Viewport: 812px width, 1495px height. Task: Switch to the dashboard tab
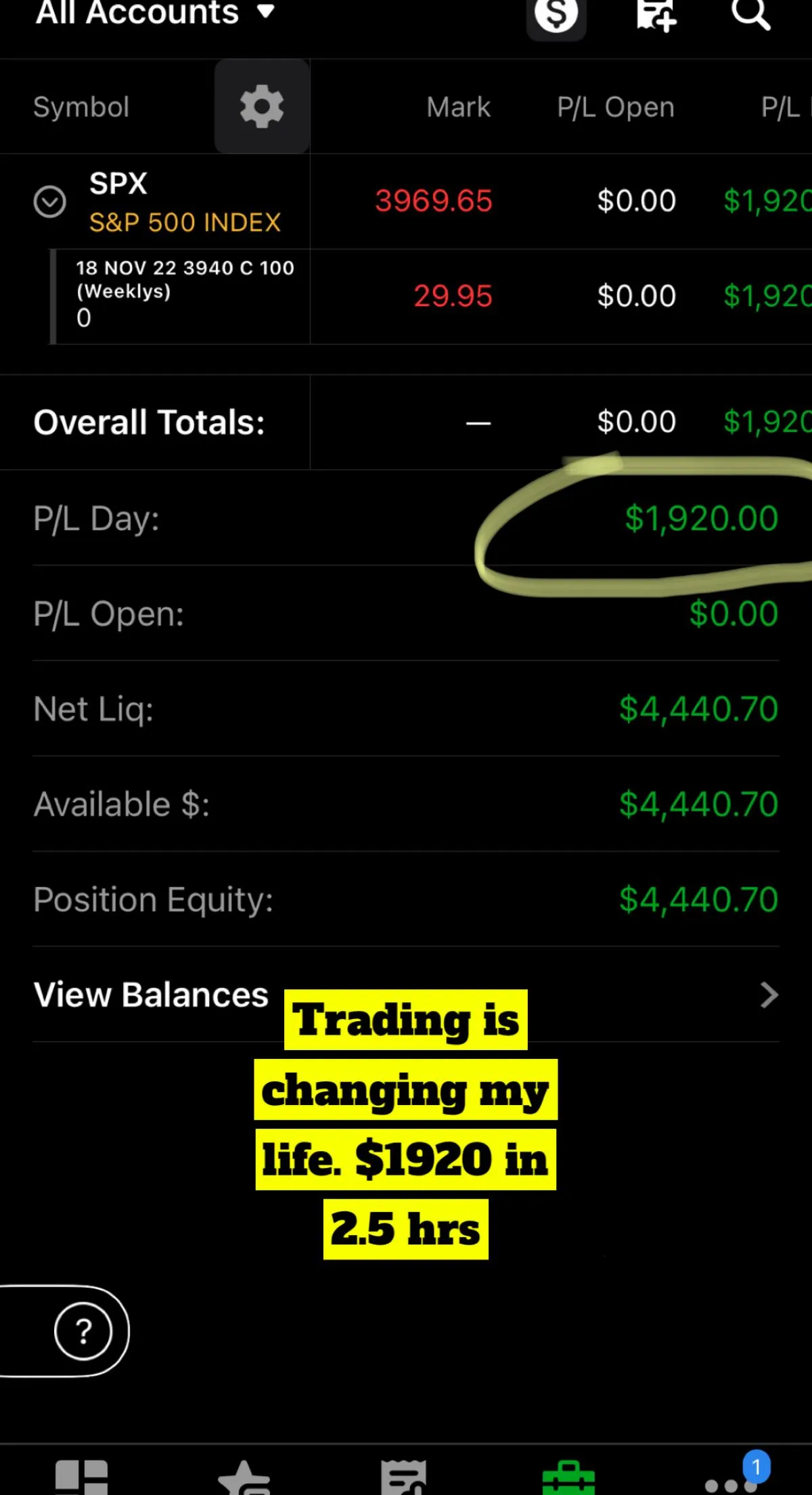click(81, 1477)
